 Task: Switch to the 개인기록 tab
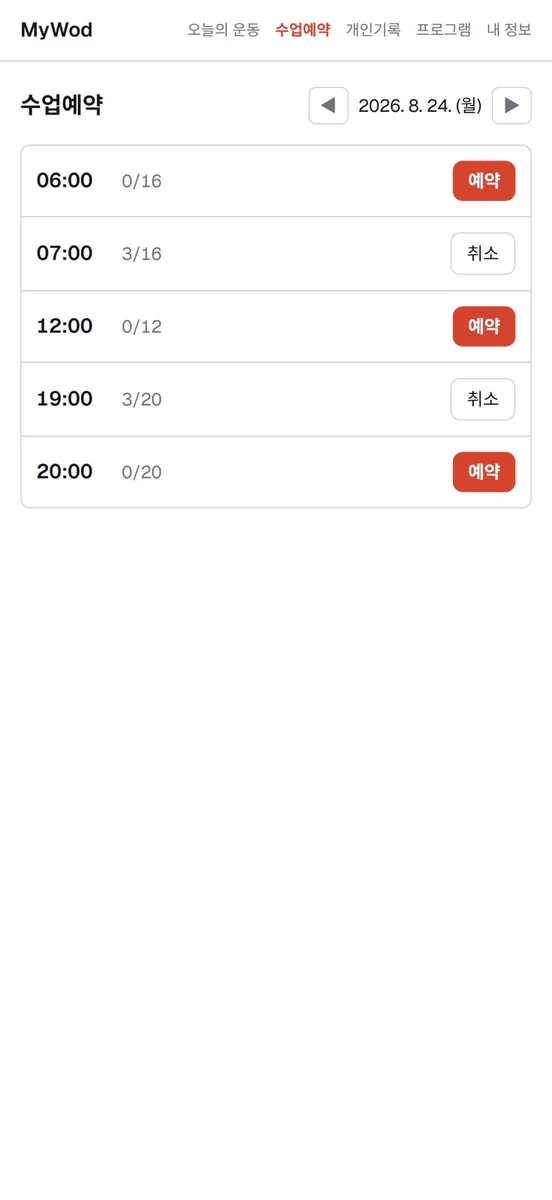373,30
